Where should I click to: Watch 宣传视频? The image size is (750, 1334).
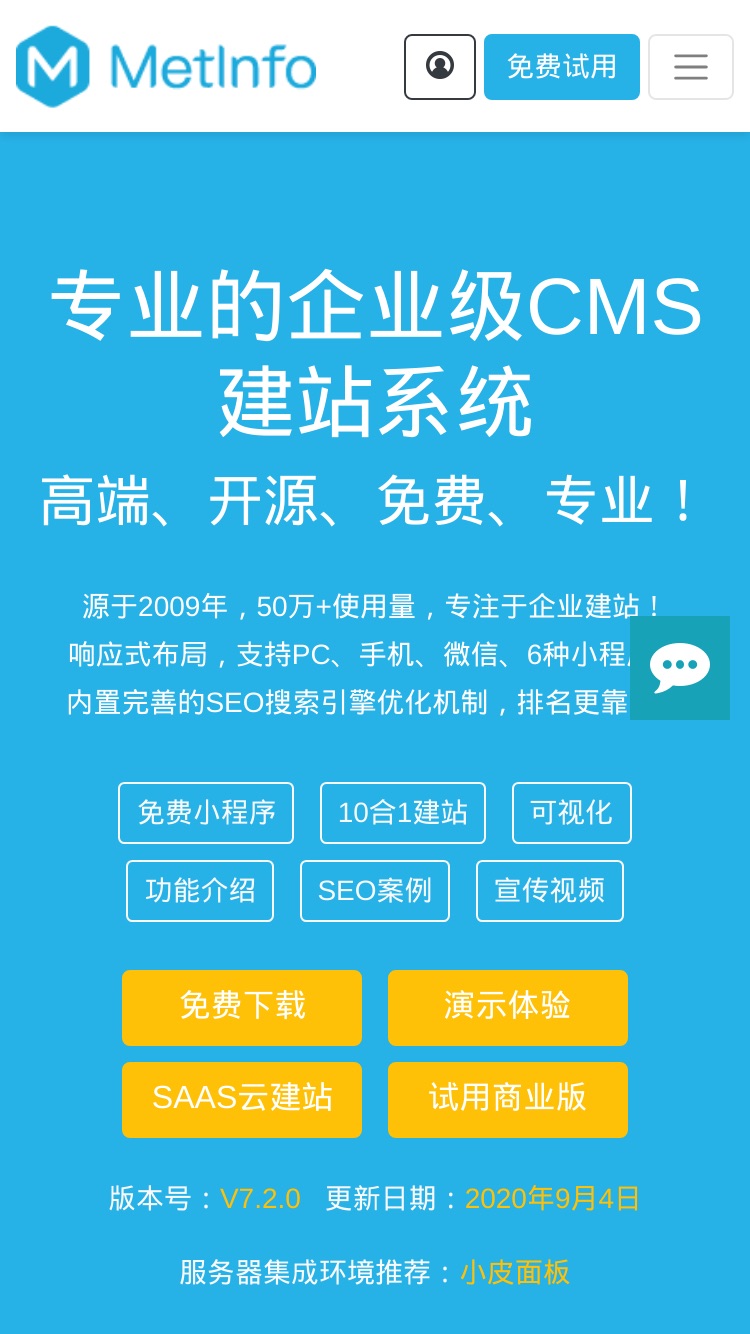(550, 891)
